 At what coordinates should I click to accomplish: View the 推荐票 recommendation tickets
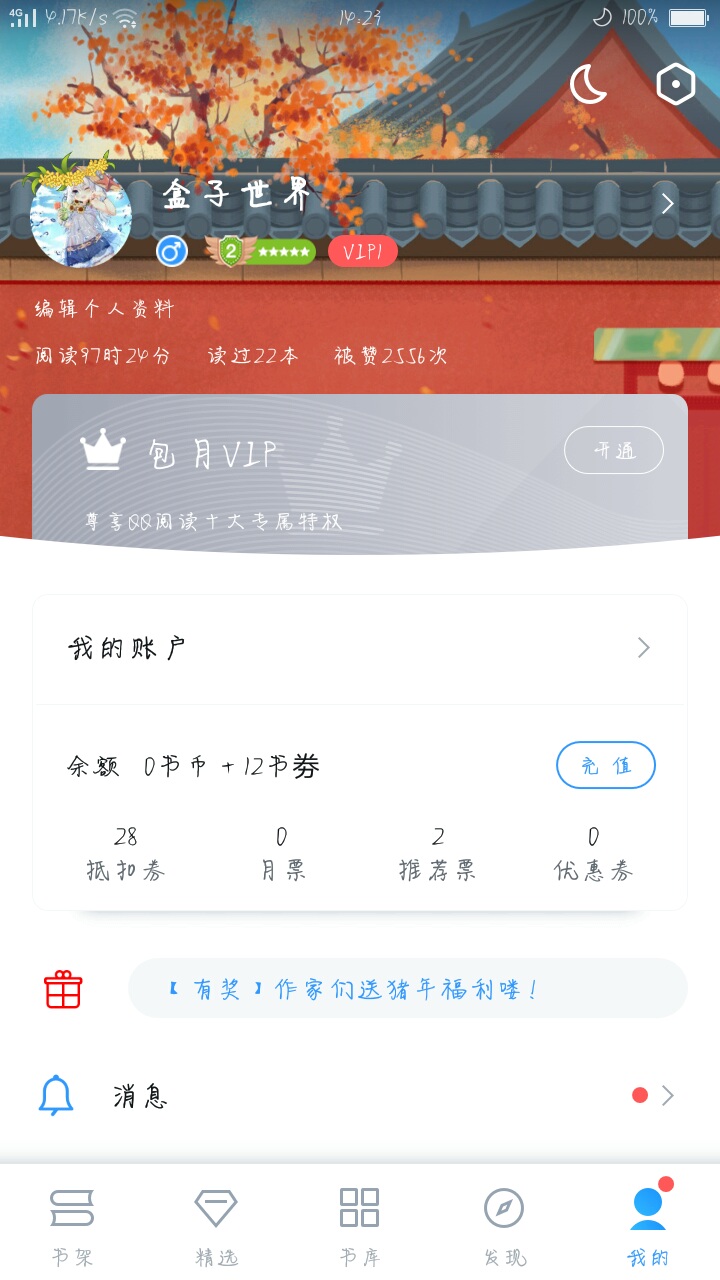438,854
